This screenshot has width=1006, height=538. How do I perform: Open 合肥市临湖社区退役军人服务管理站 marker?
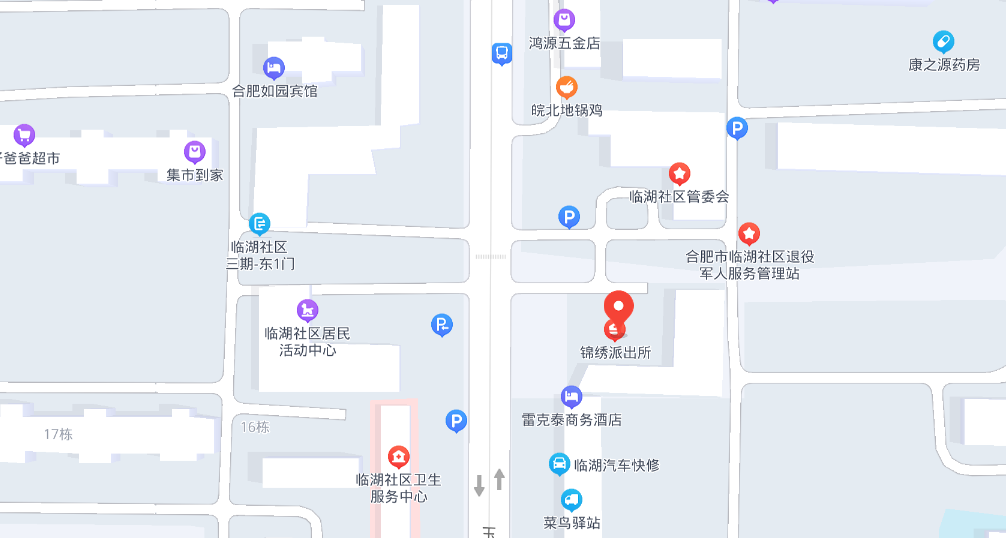click(749, 234)
